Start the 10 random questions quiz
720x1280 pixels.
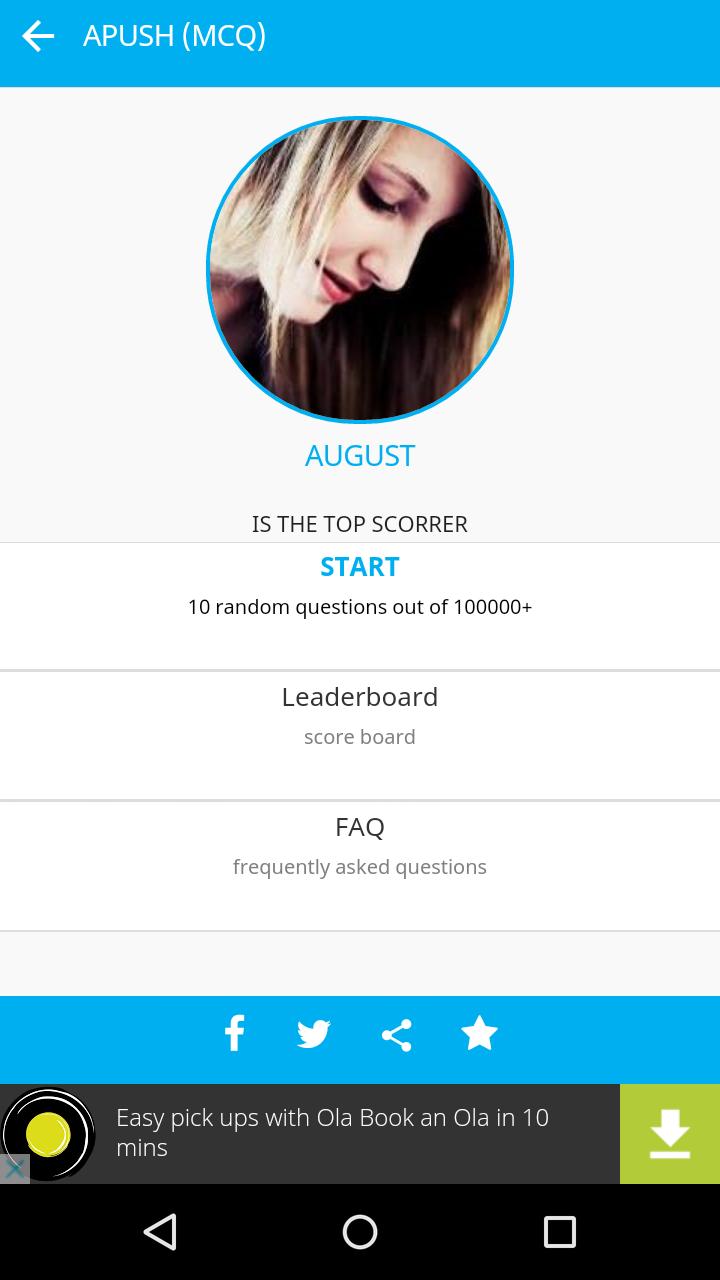tap(360, 585)
